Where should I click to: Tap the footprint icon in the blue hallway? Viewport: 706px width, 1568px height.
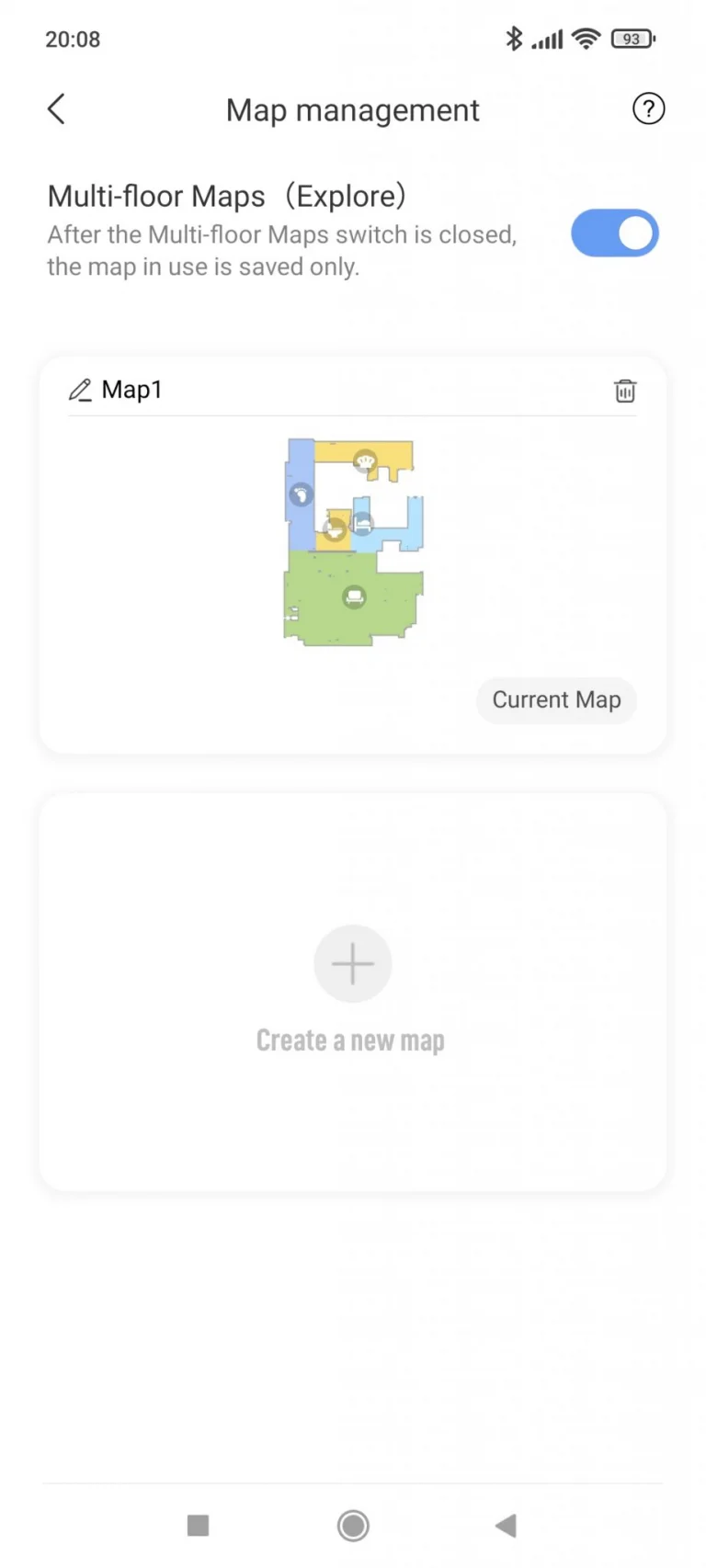(302, 494)
